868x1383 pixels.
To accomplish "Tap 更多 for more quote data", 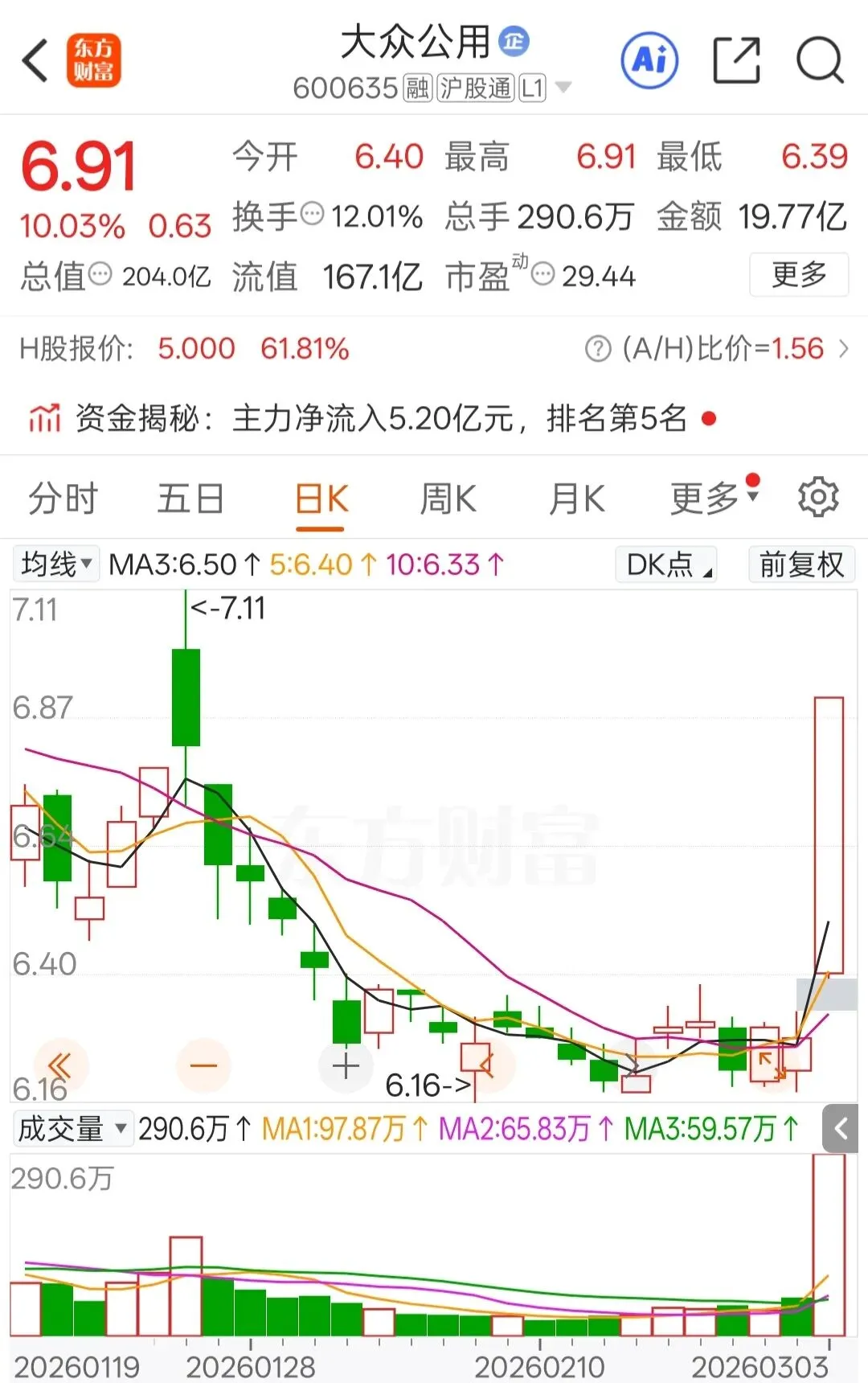I will click(799, 275).
